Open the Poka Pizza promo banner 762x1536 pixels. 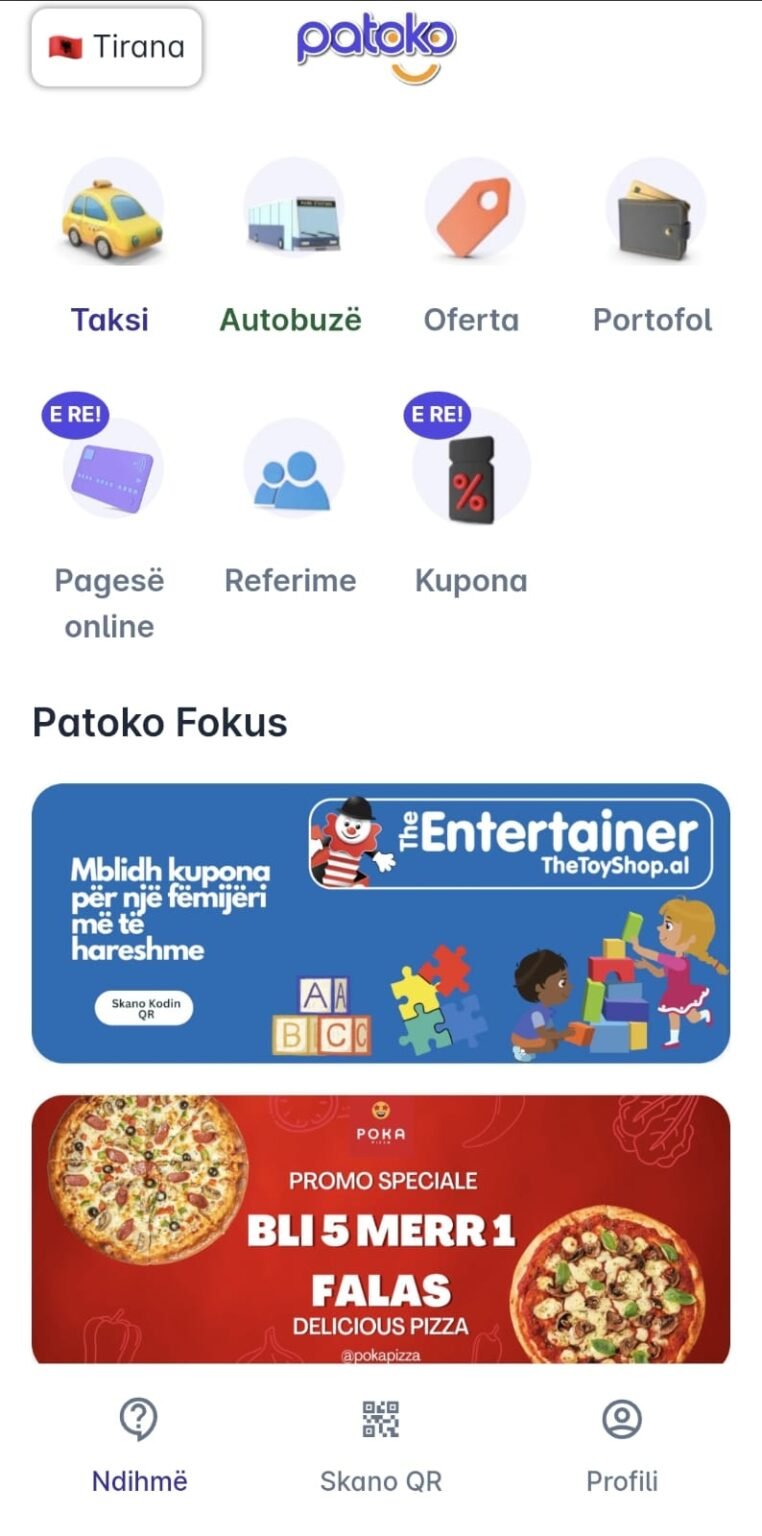pos(380,1230)
